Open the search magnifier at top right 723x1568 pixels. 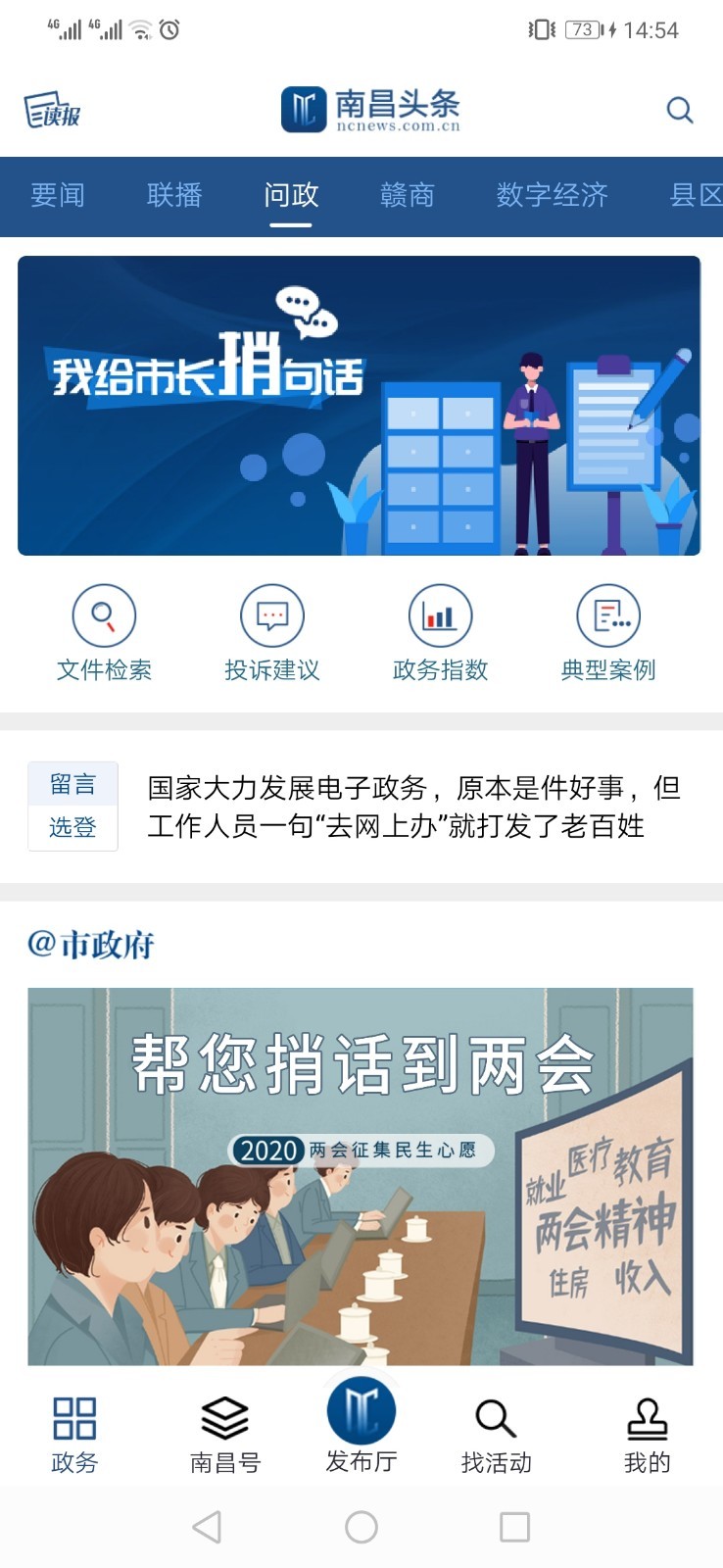tap(679, 111)
